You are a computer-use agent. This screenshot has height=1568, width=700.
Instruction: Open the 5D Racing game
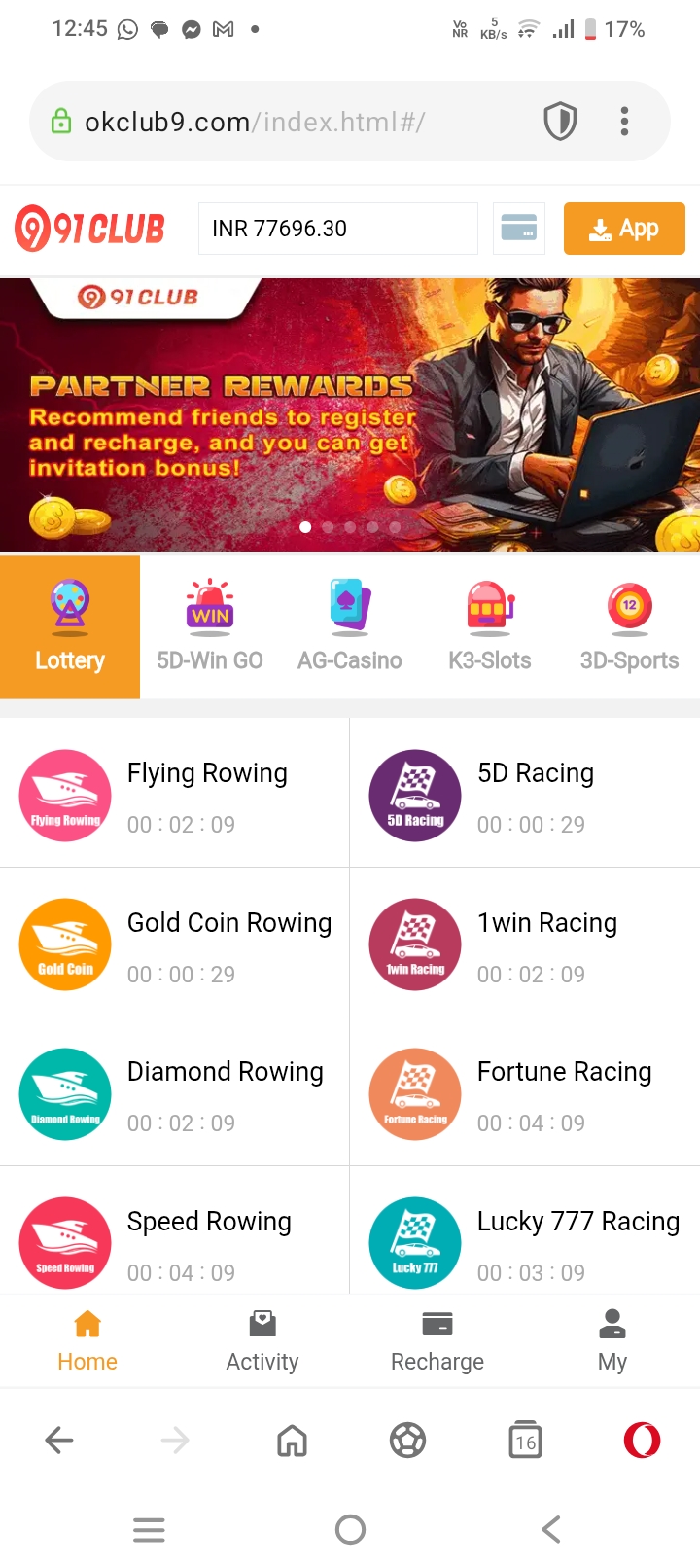525,795
